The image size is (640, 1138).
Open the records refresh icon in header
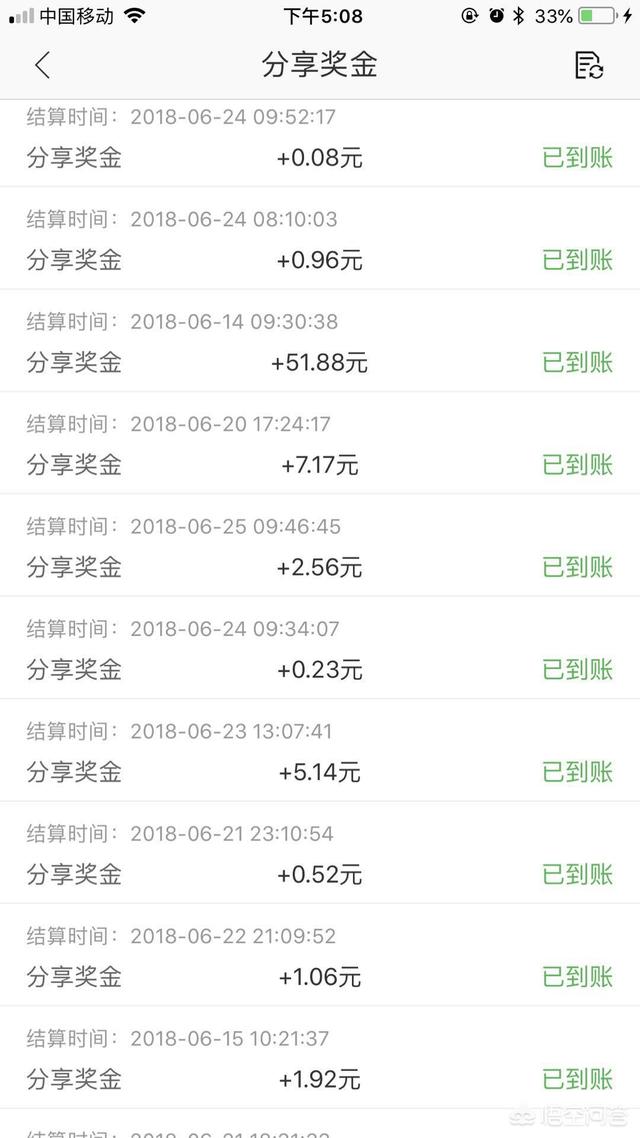pos(588,65)
